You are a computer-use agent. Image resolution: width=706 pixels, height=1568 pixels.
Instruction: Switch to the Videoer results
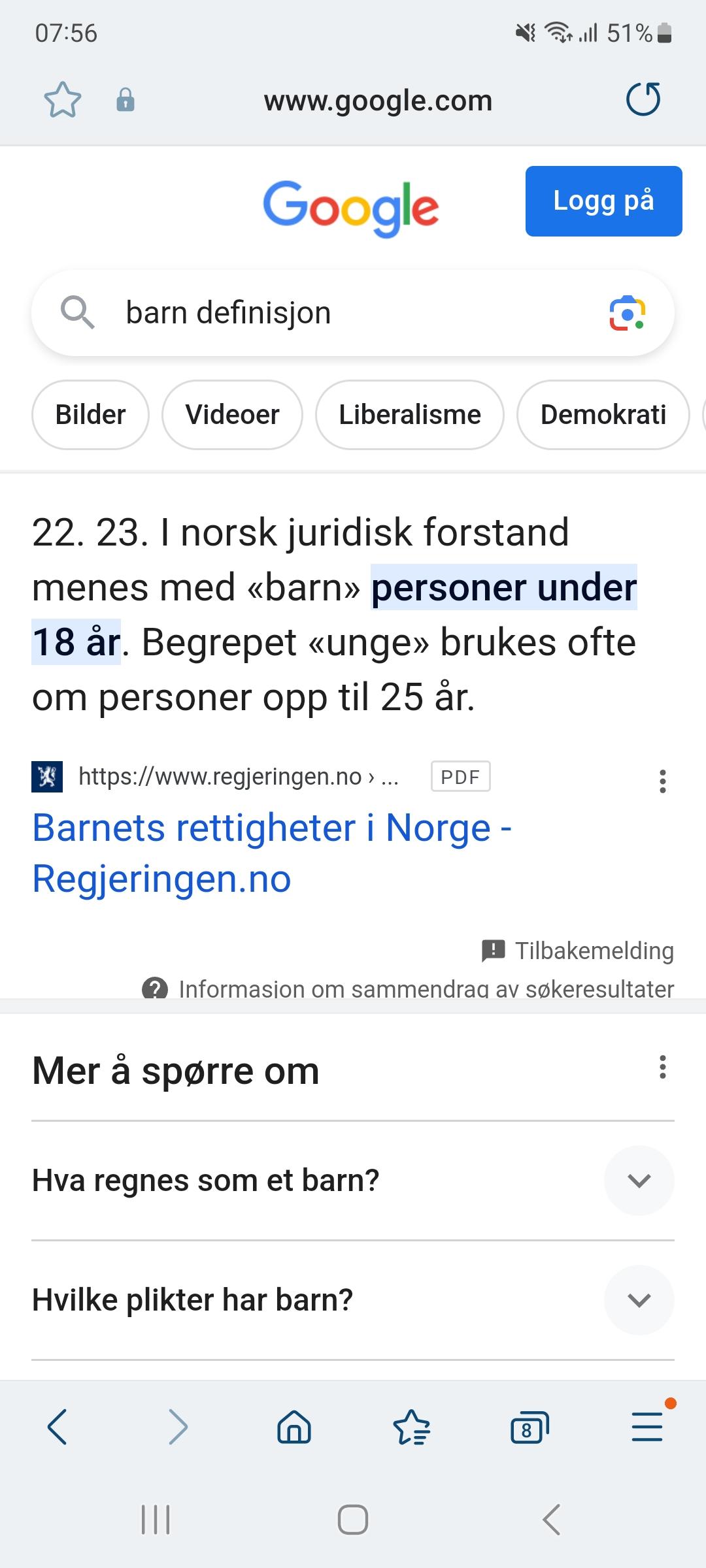coord(232,415)
